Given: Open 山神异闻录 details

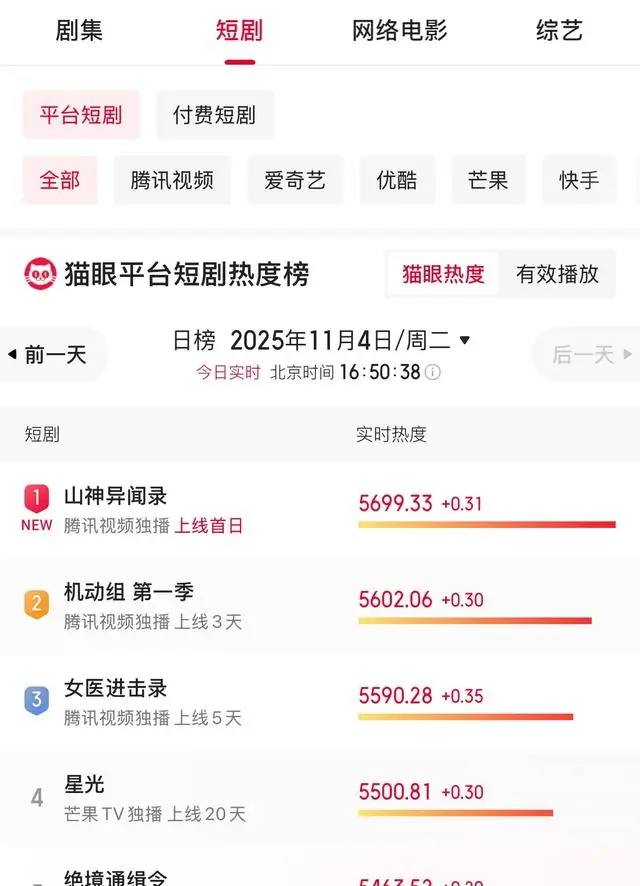Looking at the screenshot, I should pos(115,496).
